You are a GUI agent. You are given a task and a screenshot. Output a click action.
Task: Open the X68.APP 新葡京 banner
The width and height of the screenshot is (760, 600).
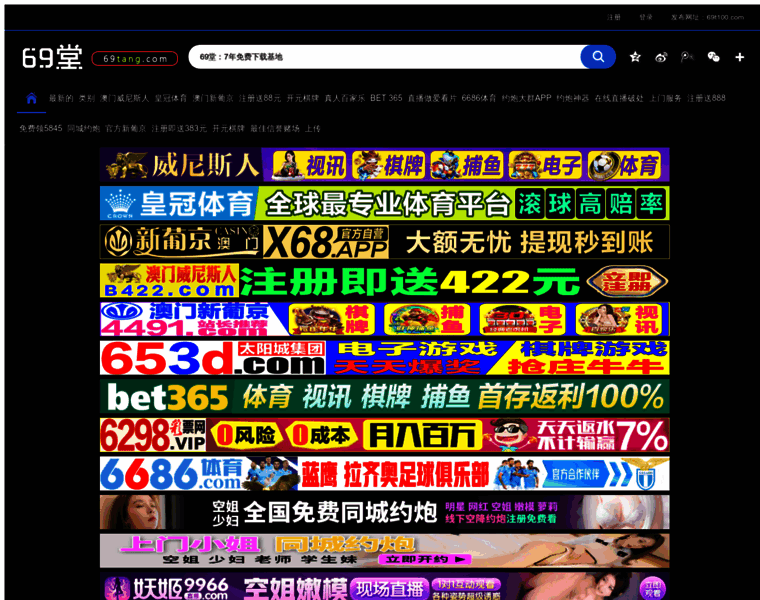coord(384,241)
